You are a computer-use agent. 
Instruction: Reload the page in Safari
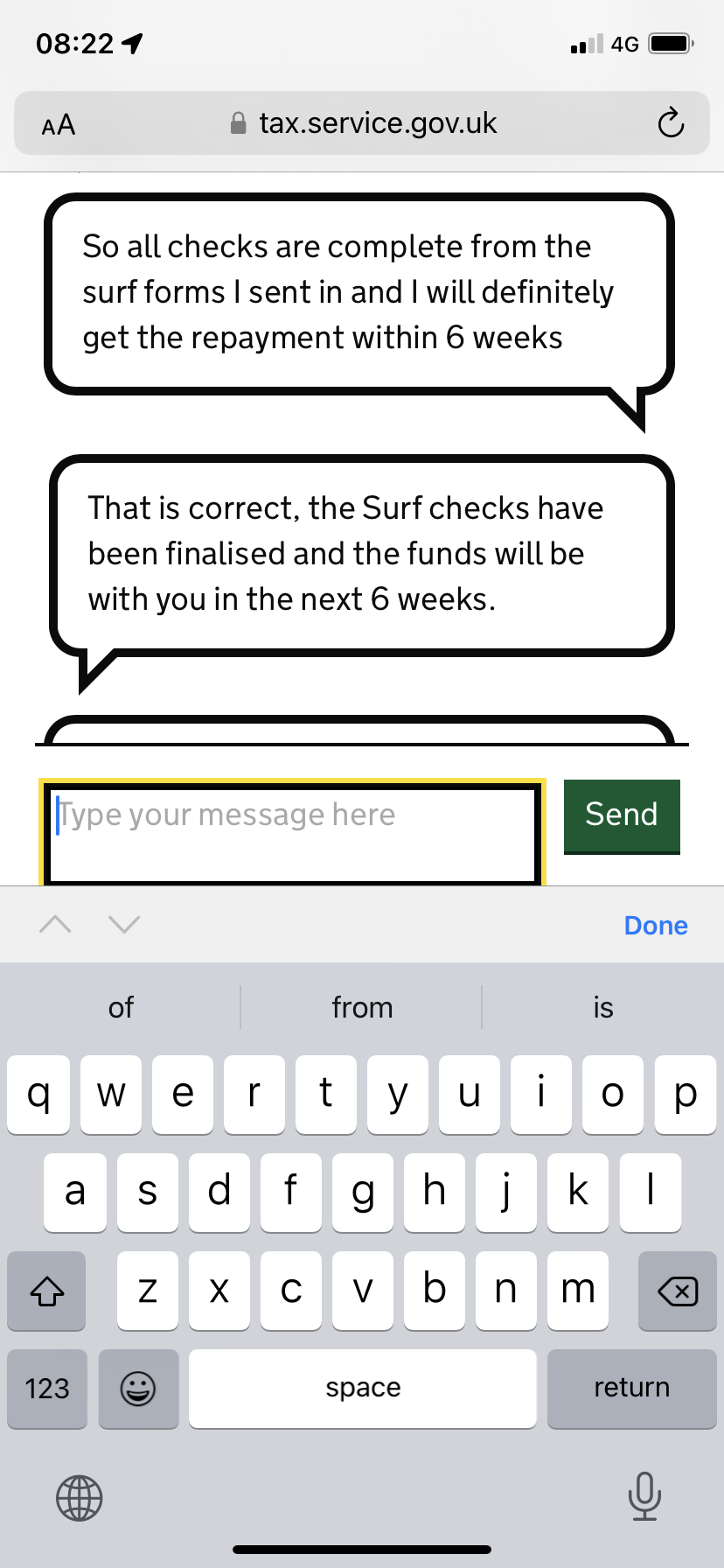pos(671,123)
